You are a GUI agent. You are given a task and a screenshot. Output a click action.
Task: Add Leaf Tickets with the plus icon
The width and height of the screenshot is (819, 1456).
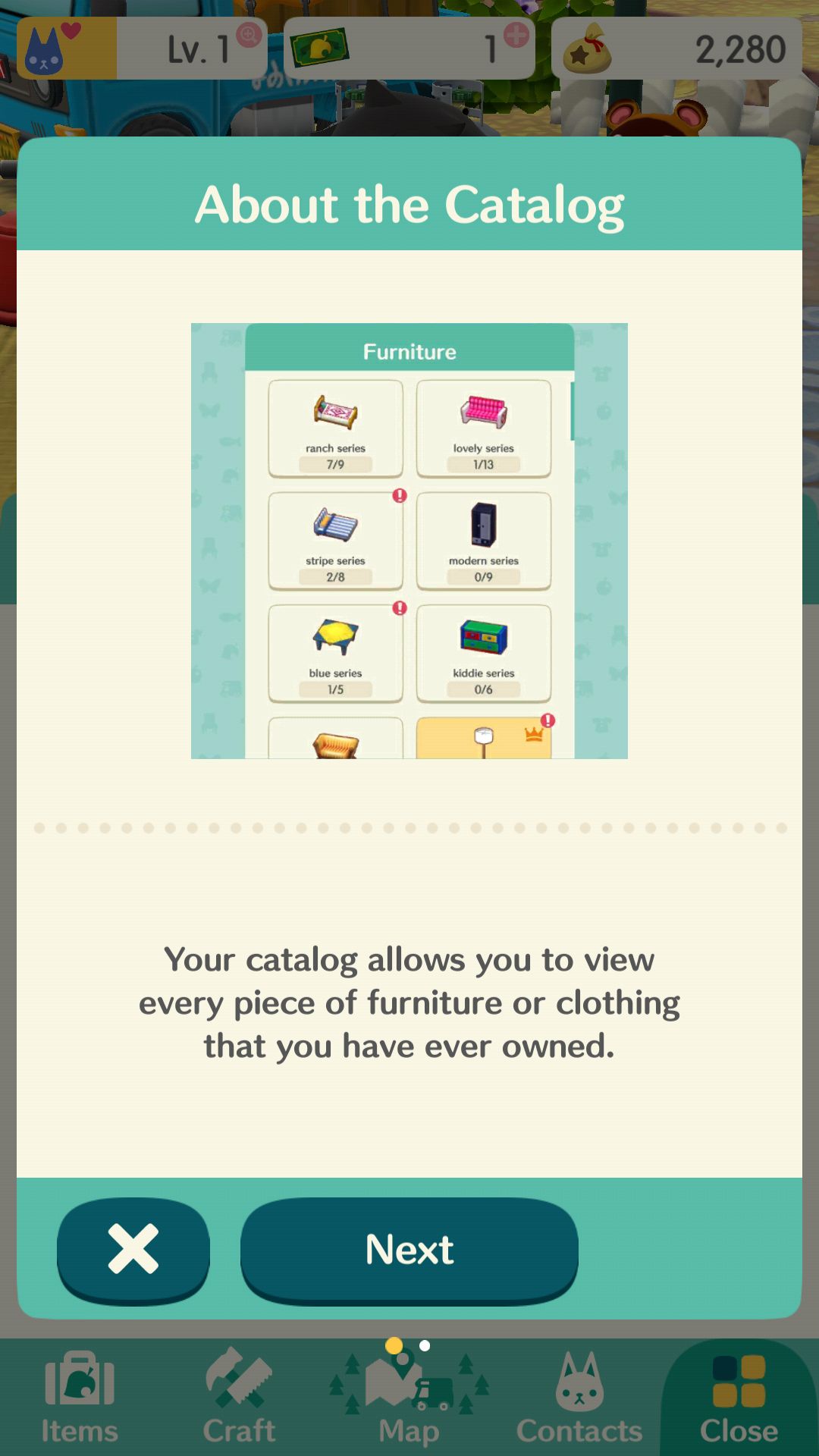pyautogui.click(x=516, y=35)
